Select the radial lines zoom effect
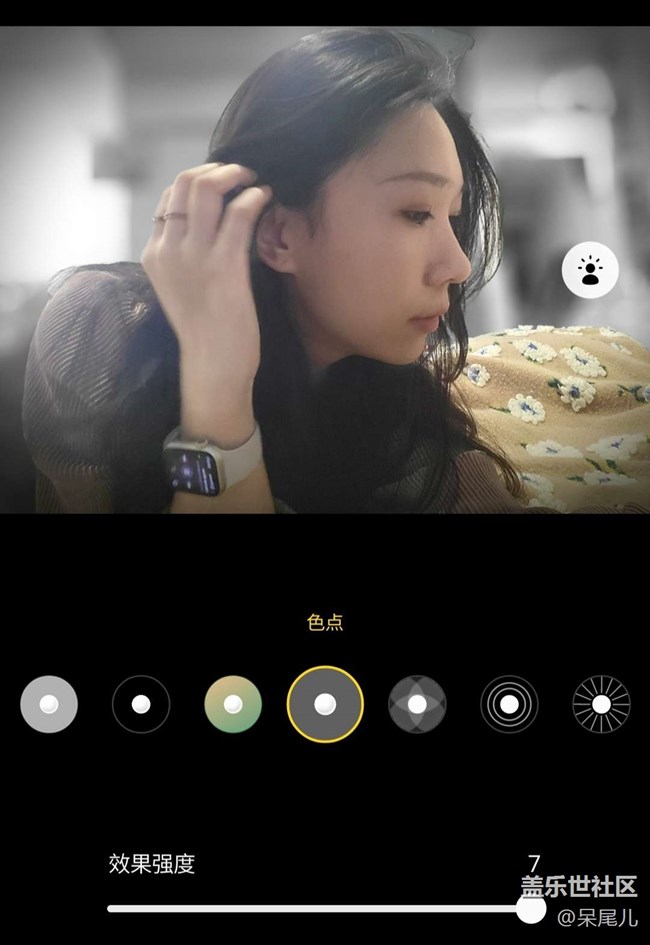The width and height of the screenshot is (650, 945). pos(601,704)
